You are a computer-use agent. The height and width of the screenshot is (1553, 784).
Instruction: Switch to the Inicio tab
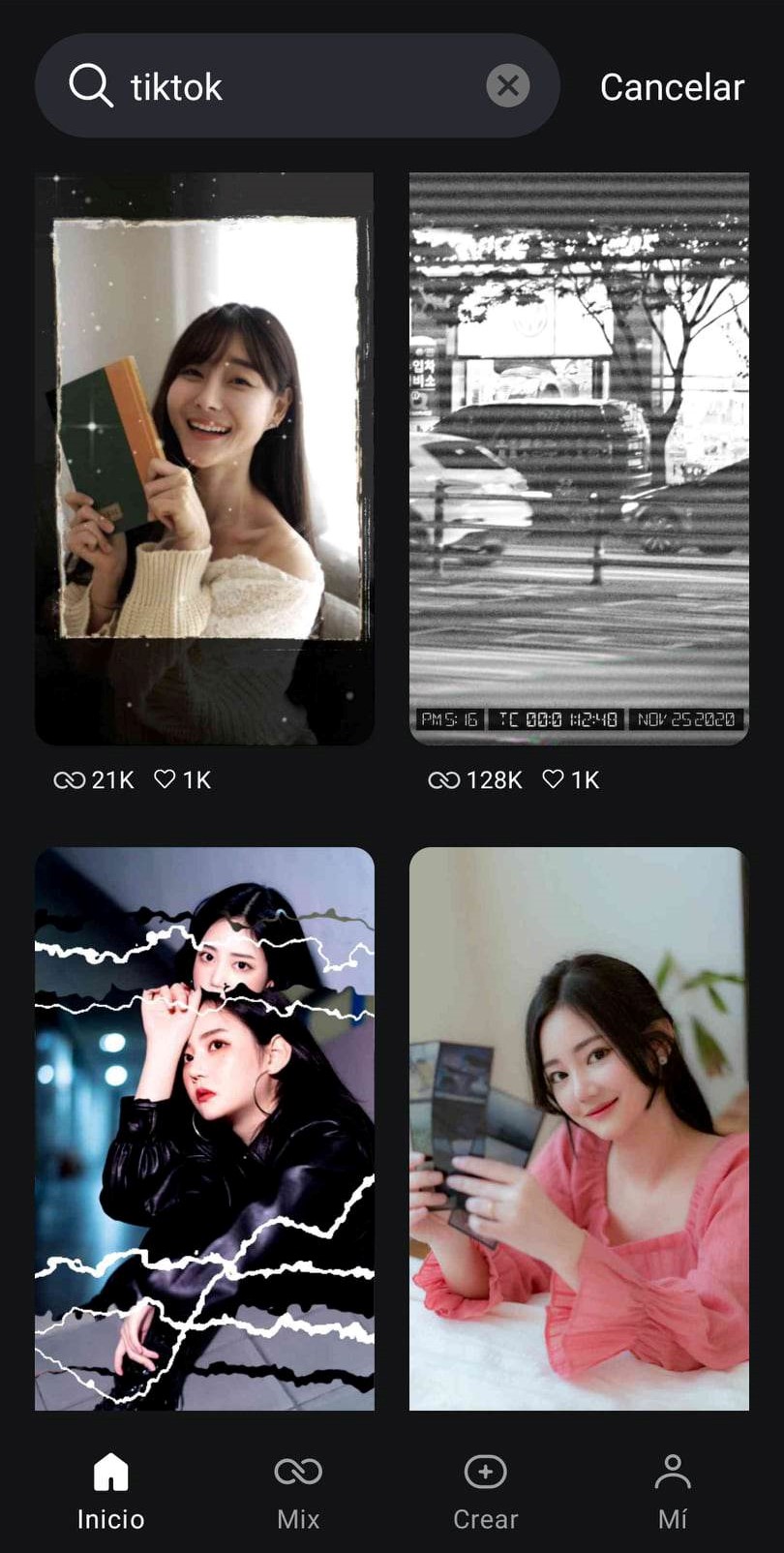(x=111, y=1492)
